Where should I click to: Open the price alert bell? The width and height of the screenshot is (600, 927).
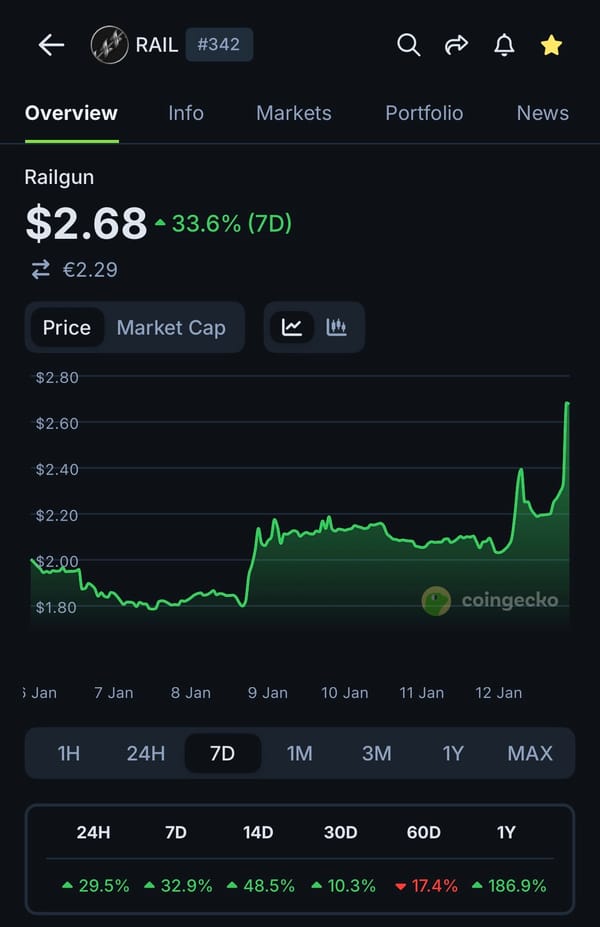point(504,45)
